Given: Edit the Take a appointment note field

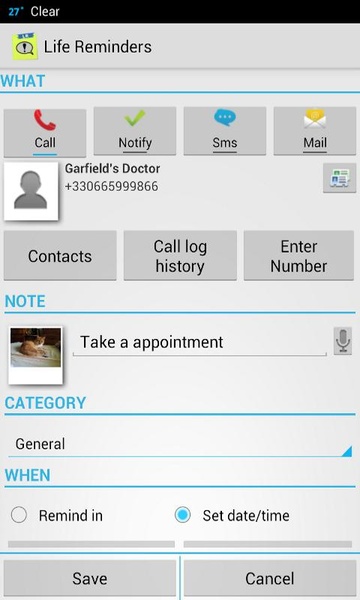Looking at the screenshot, I should click(199, 342).
